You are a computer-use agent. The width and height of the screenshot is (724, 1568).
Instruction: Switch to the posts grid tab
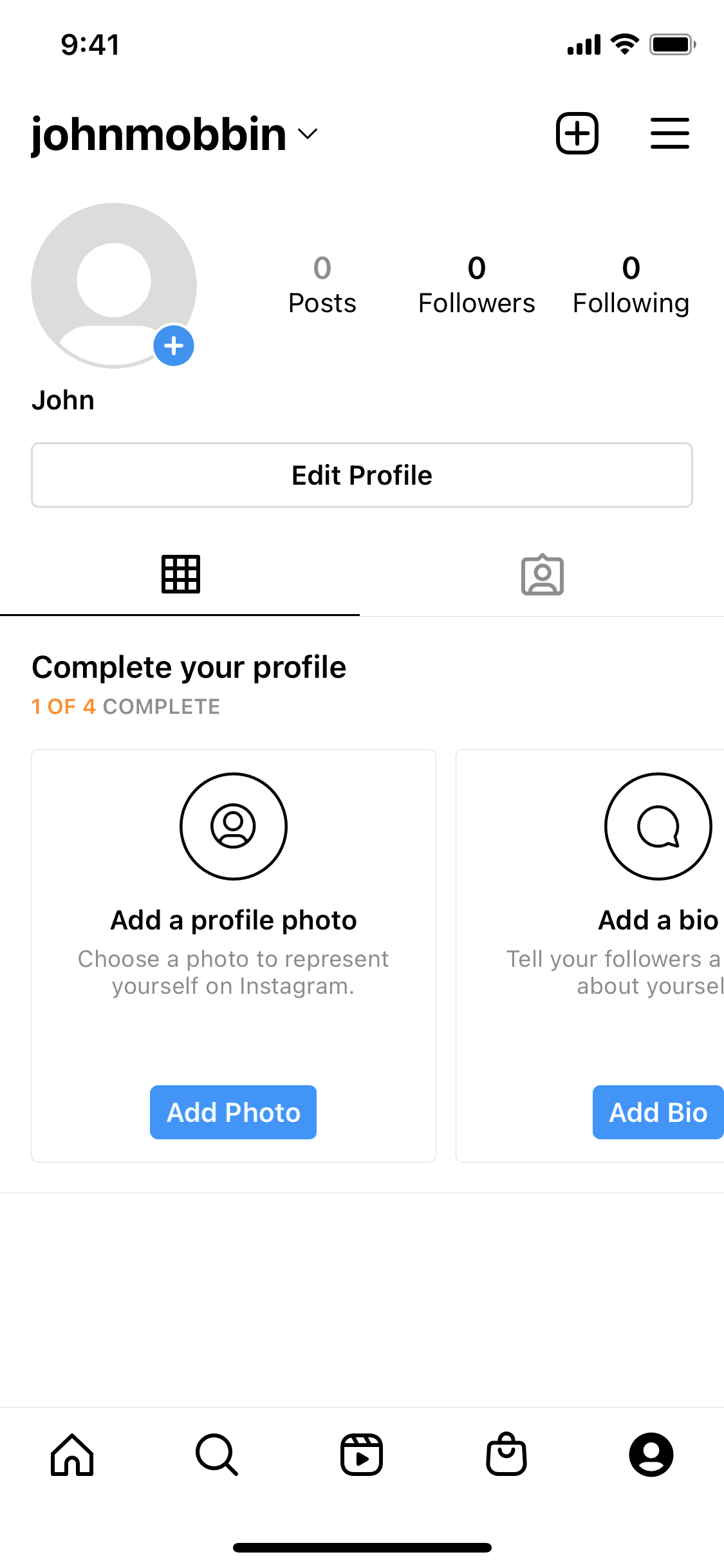tap(180, 574)
